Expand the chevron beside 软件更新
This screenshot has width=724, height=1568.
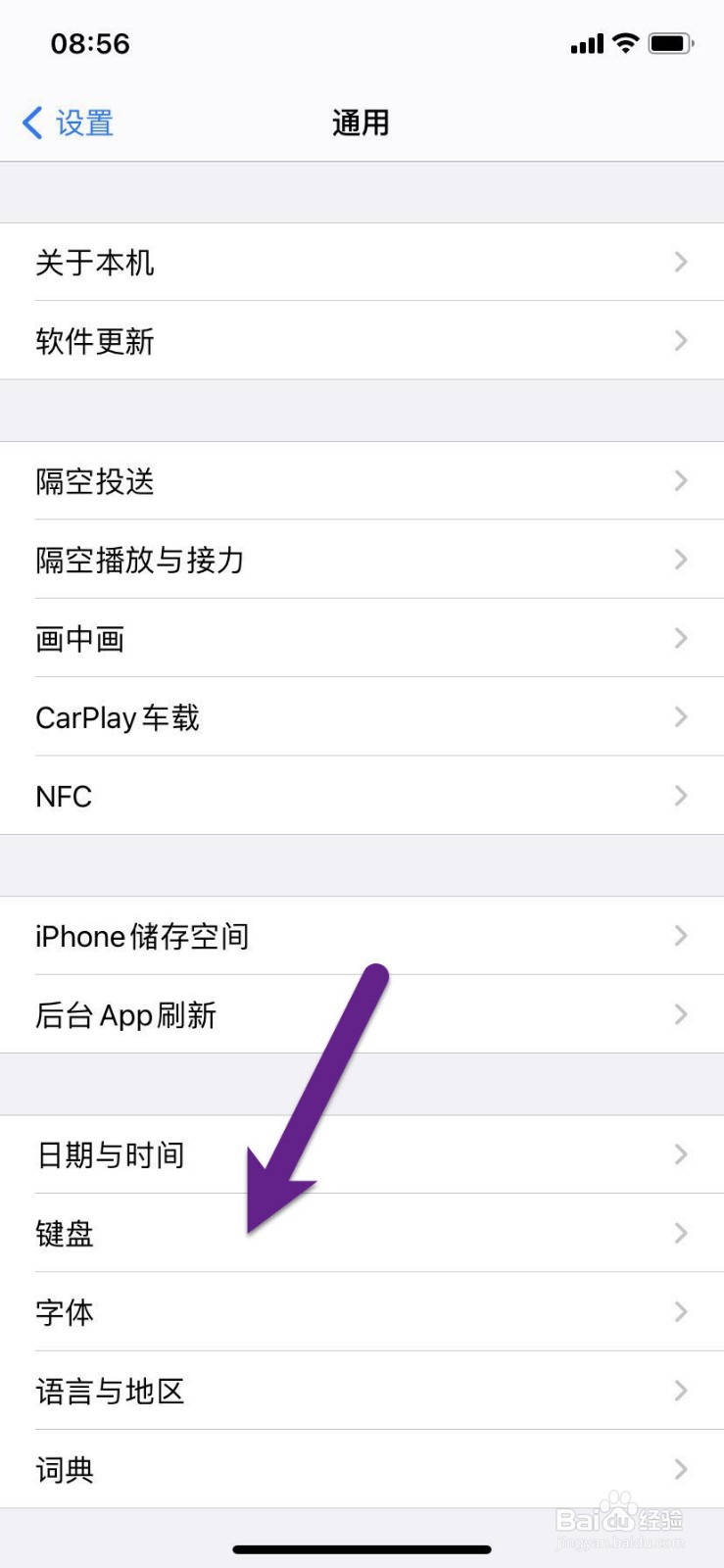(680, 341)
